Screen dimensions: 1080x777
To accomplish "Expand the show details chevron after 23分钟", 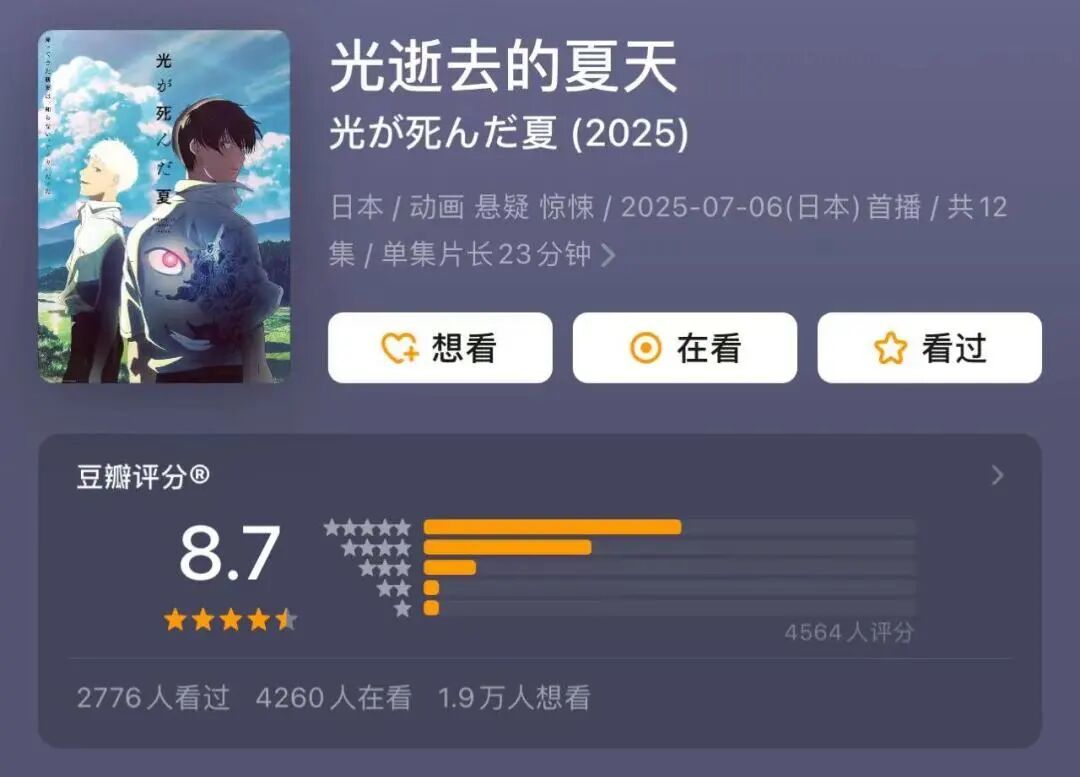I will tap(608, 256).
